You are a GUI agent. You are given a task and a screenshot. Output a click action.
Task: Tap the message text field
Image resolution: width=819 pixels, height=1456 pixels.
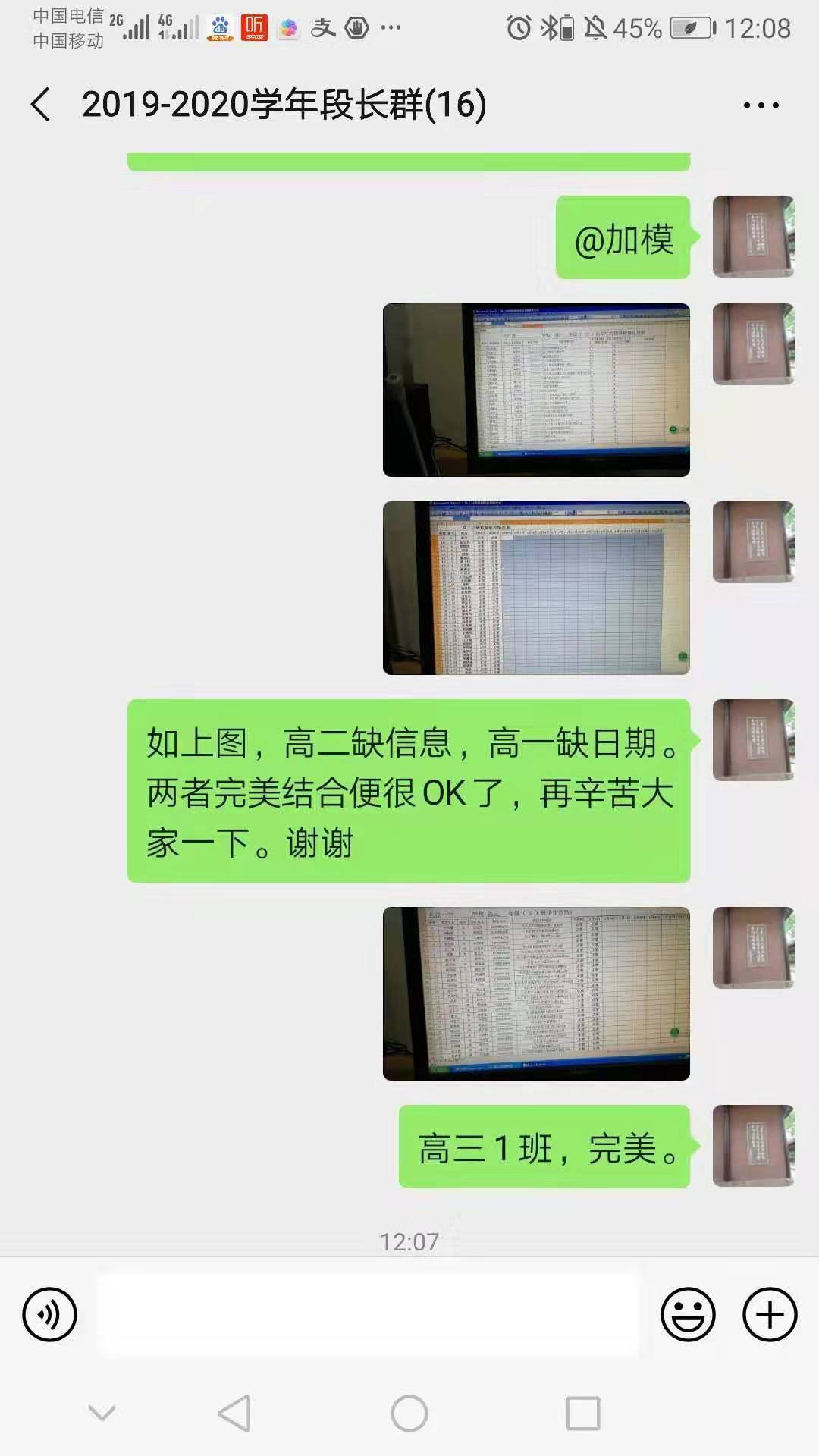point(368,1314)
